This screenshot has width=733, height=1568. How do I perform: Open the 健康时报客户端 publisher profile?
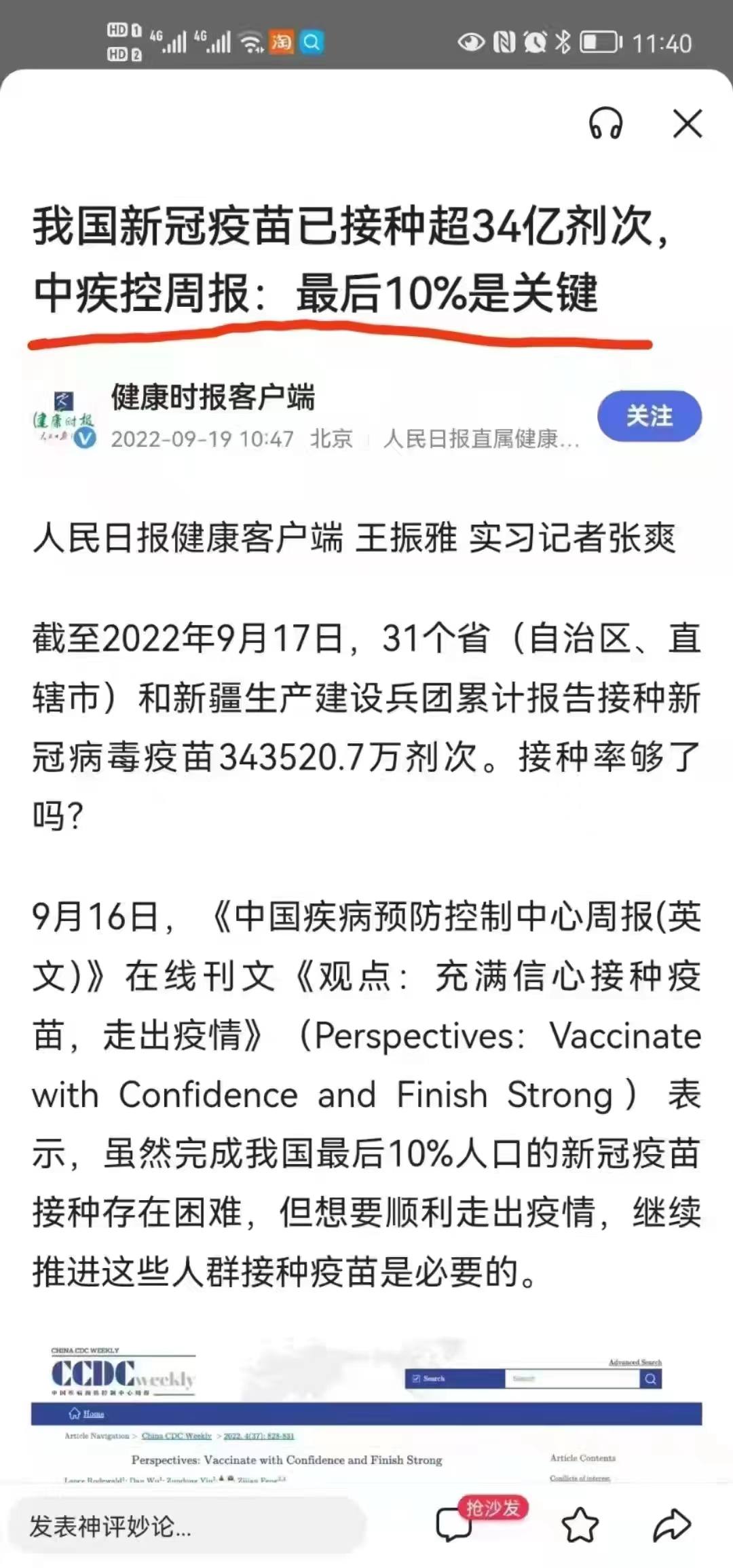click(x=212, y=397)
